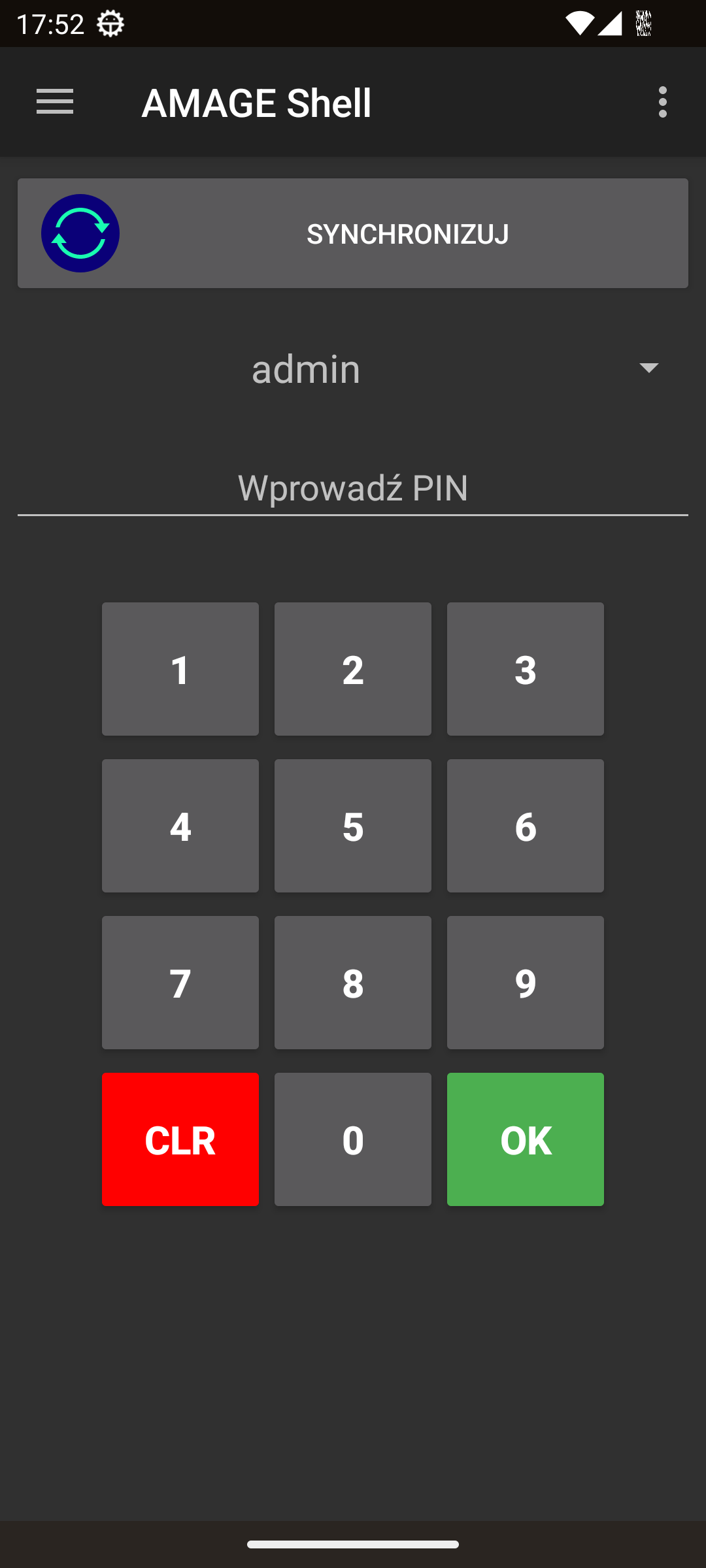The image size is (706, 1568).
Task: Tap the SYNCHRONIZUJ button
Action: click(x=353, y=233)
